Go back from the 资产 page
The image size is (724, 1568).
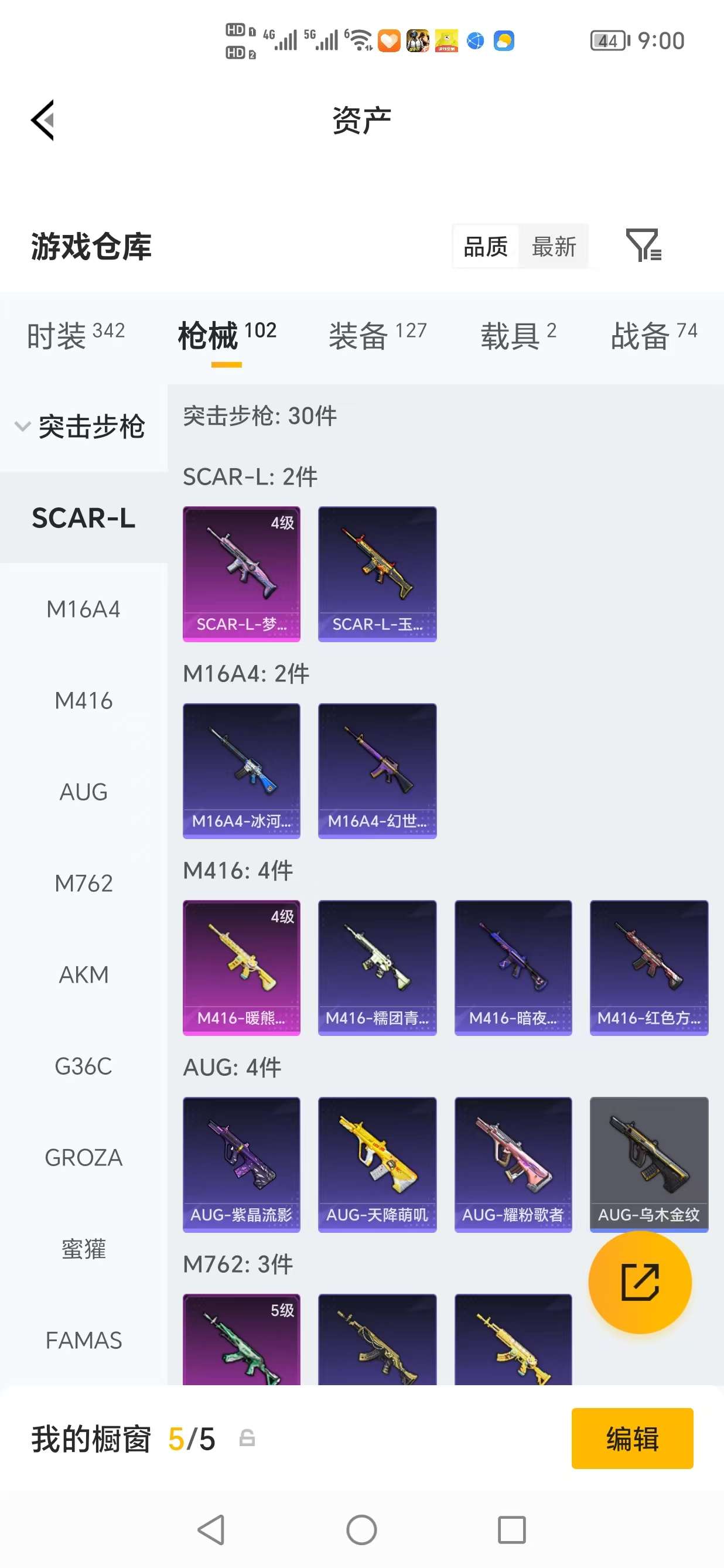click(43, 120)
